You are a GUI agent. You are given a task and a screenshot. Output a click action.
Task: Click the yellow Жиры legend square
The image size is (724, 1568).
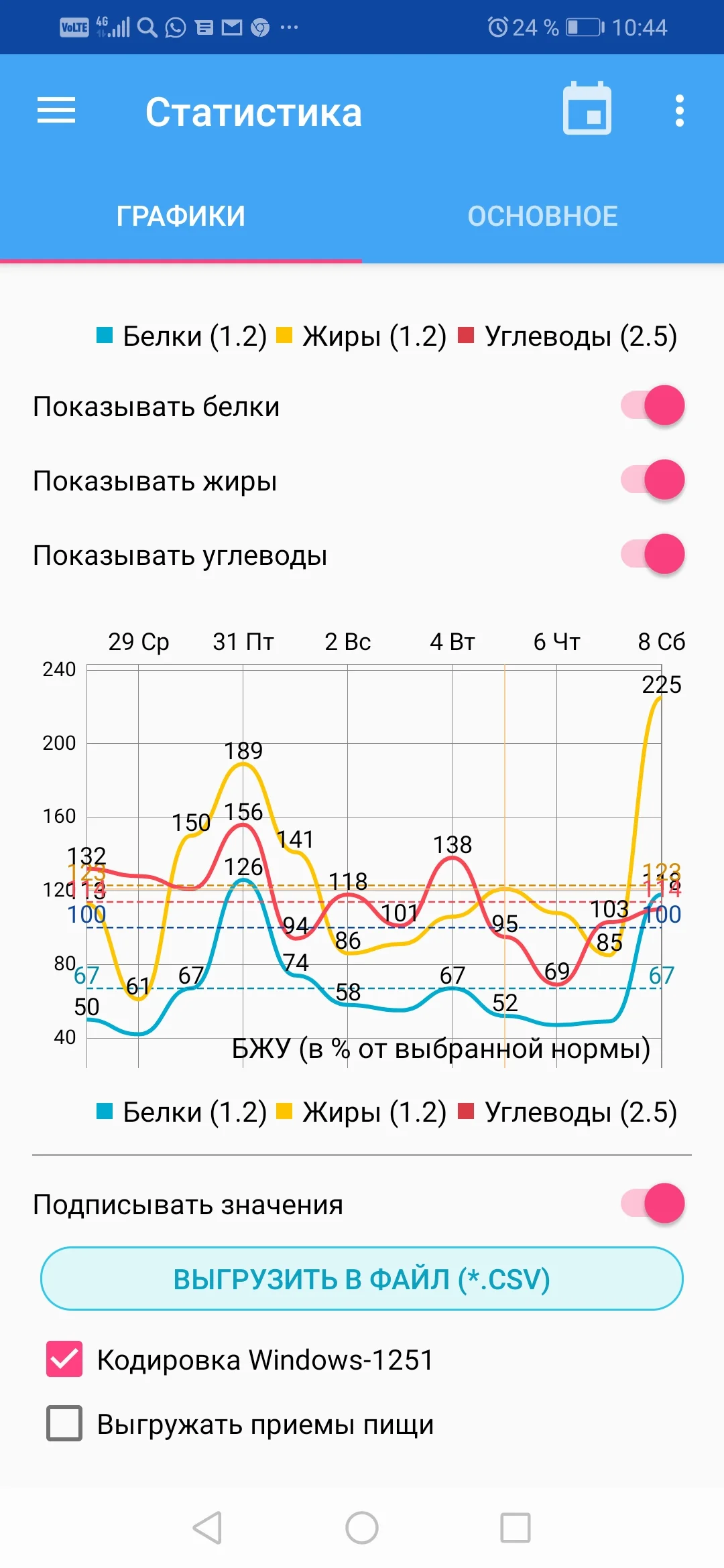pyautogui.click(x=284, y=336)
